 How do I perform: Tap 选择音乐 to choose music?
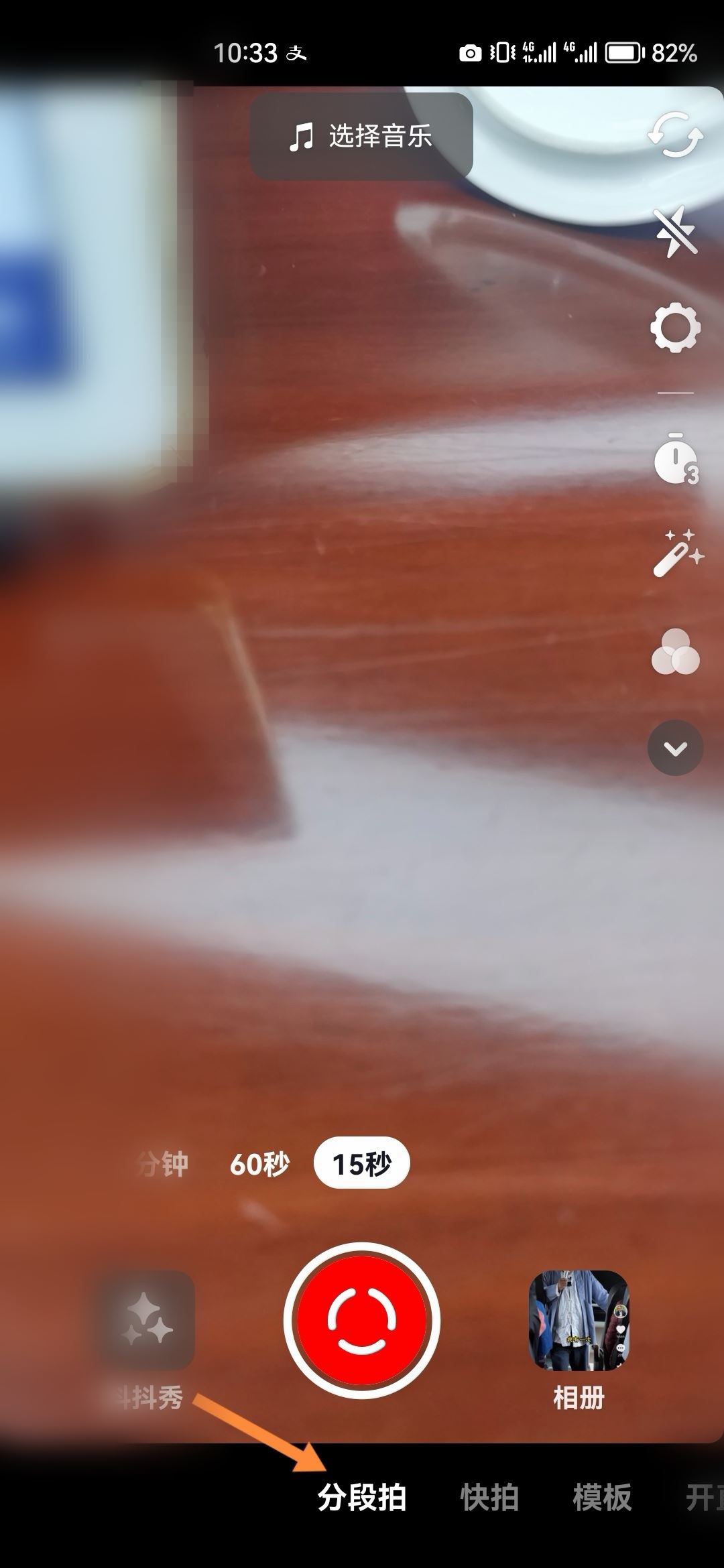(361, 136)
